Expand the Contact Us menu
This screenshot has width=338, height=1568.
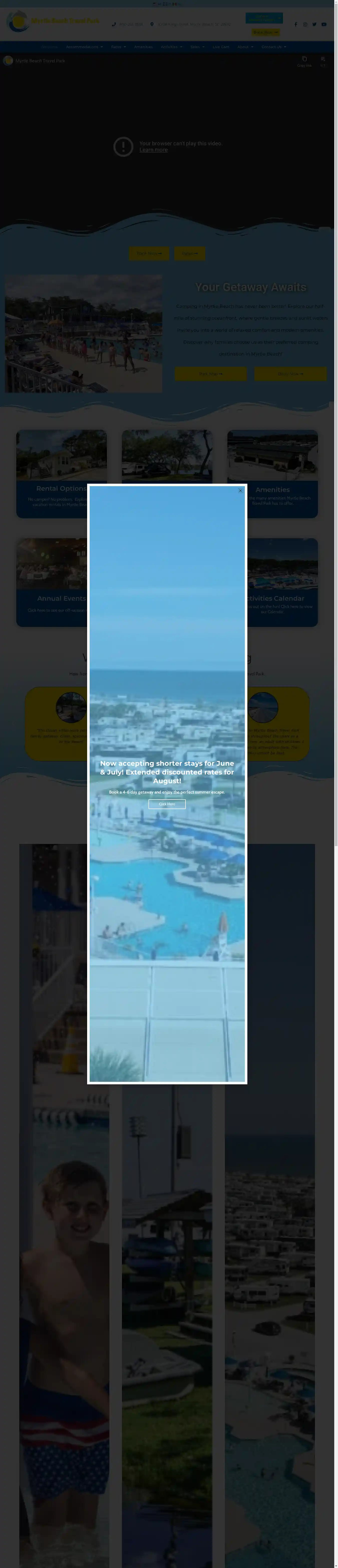[274, 47]
